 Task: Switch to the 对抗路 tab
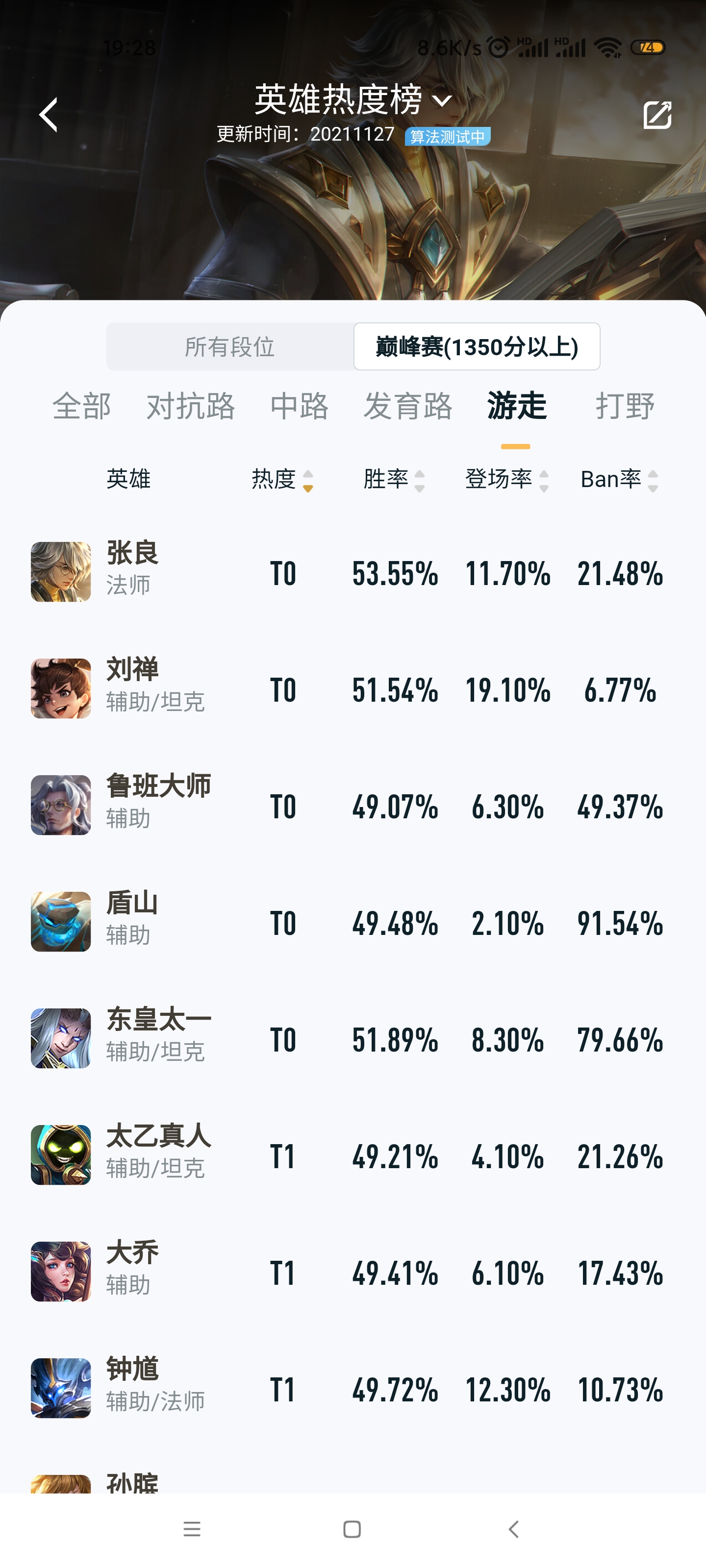click(x=191, y=406)
